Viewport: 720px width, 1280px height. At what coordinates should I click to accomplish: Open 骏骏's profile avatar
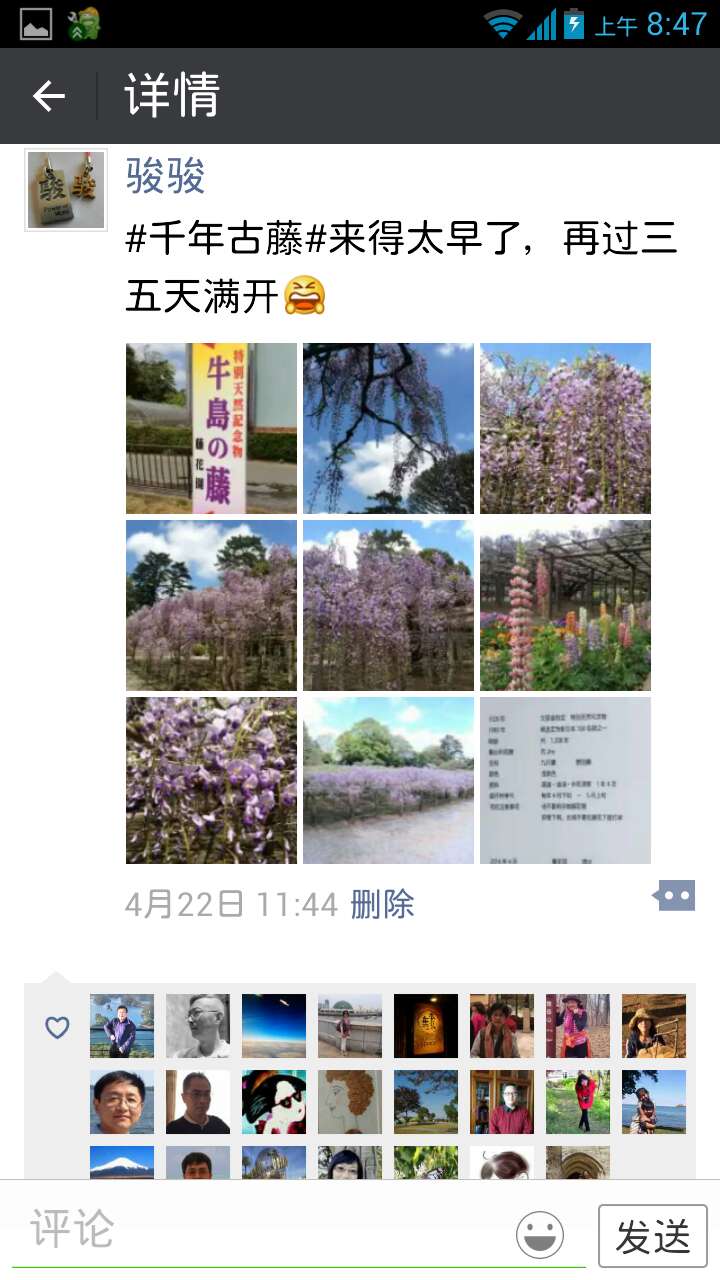(66, 190)
